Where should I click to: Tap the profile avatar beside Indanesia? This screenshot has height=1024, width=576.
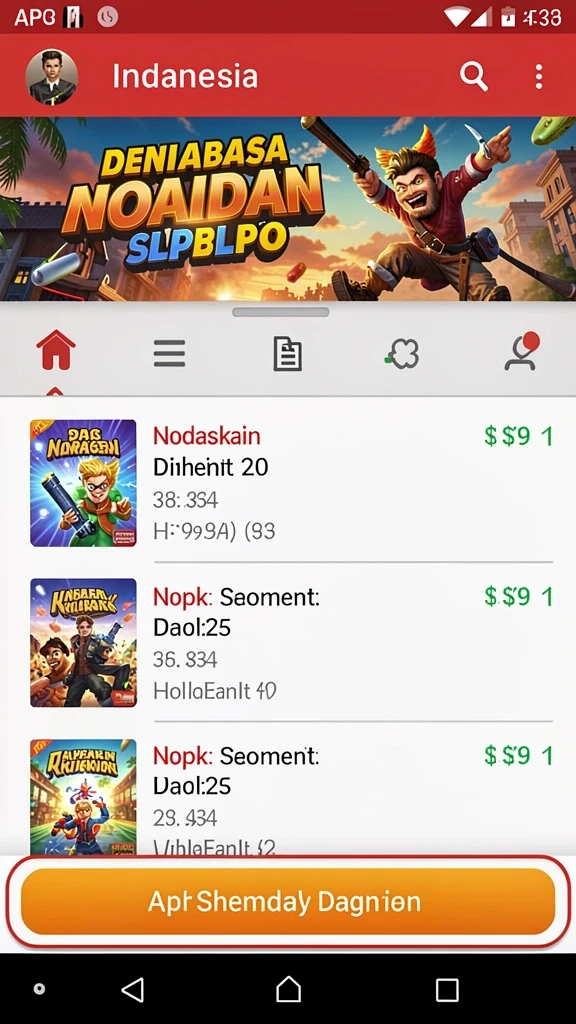click(52, 76)
